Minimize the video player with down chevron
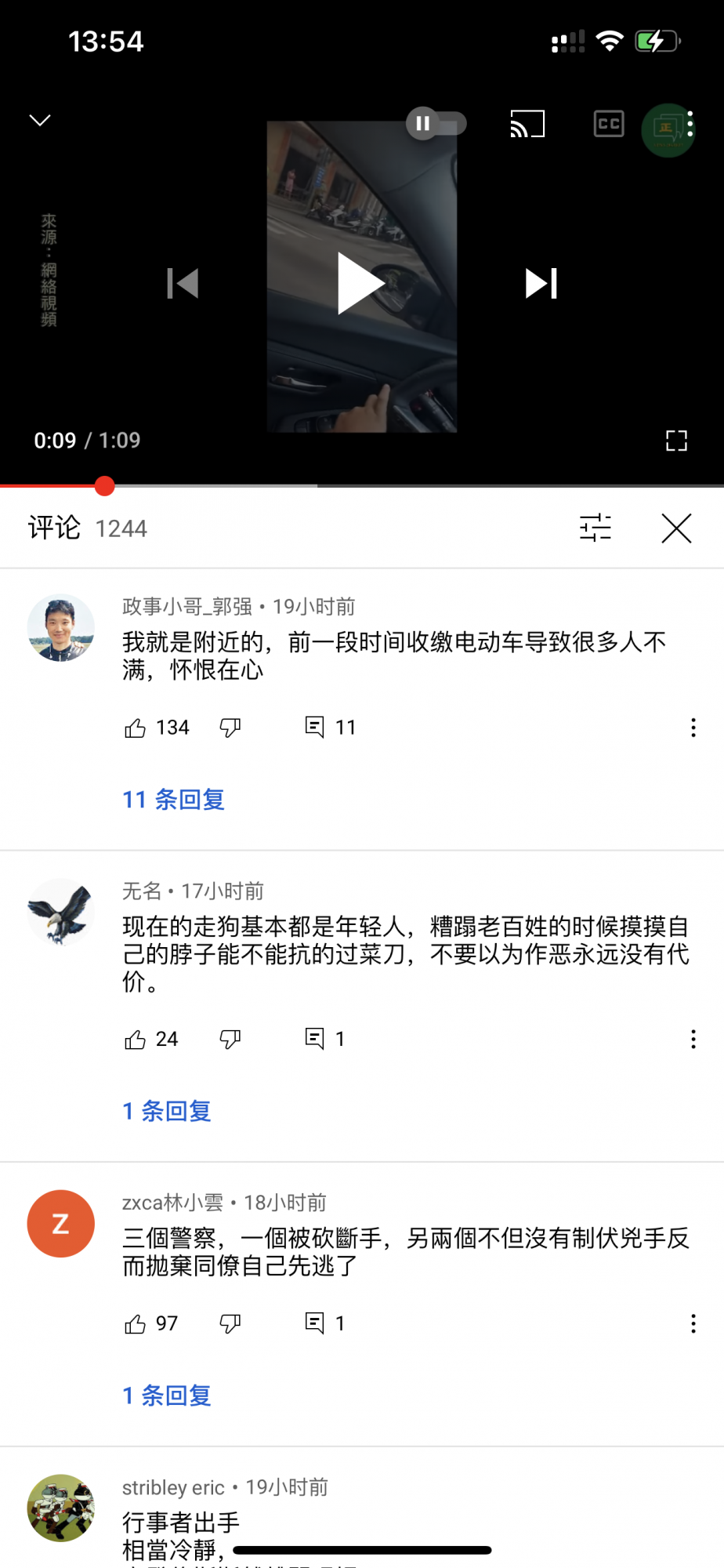 [40, 120]
